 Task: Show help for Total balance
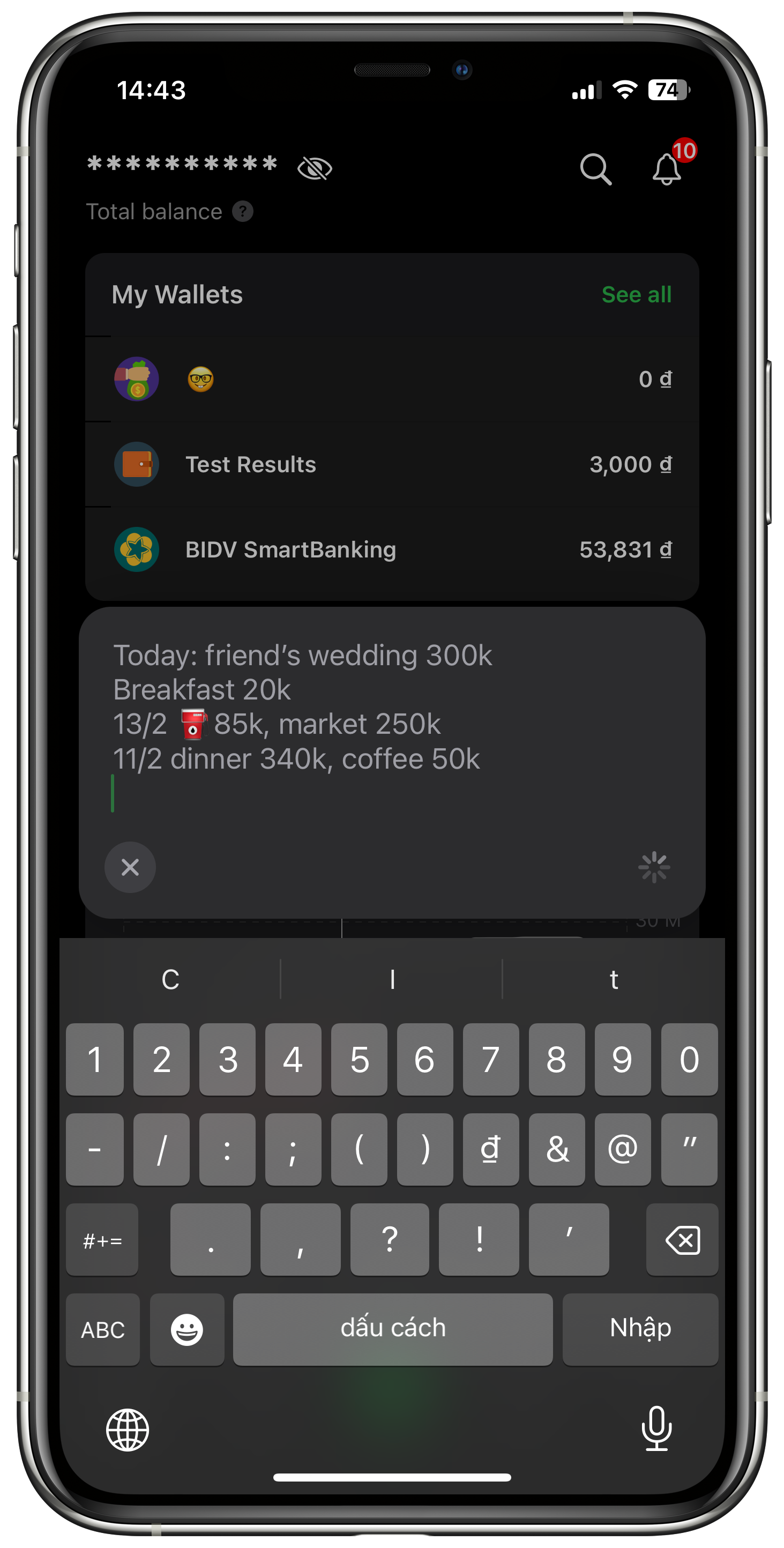click(243, 212)
